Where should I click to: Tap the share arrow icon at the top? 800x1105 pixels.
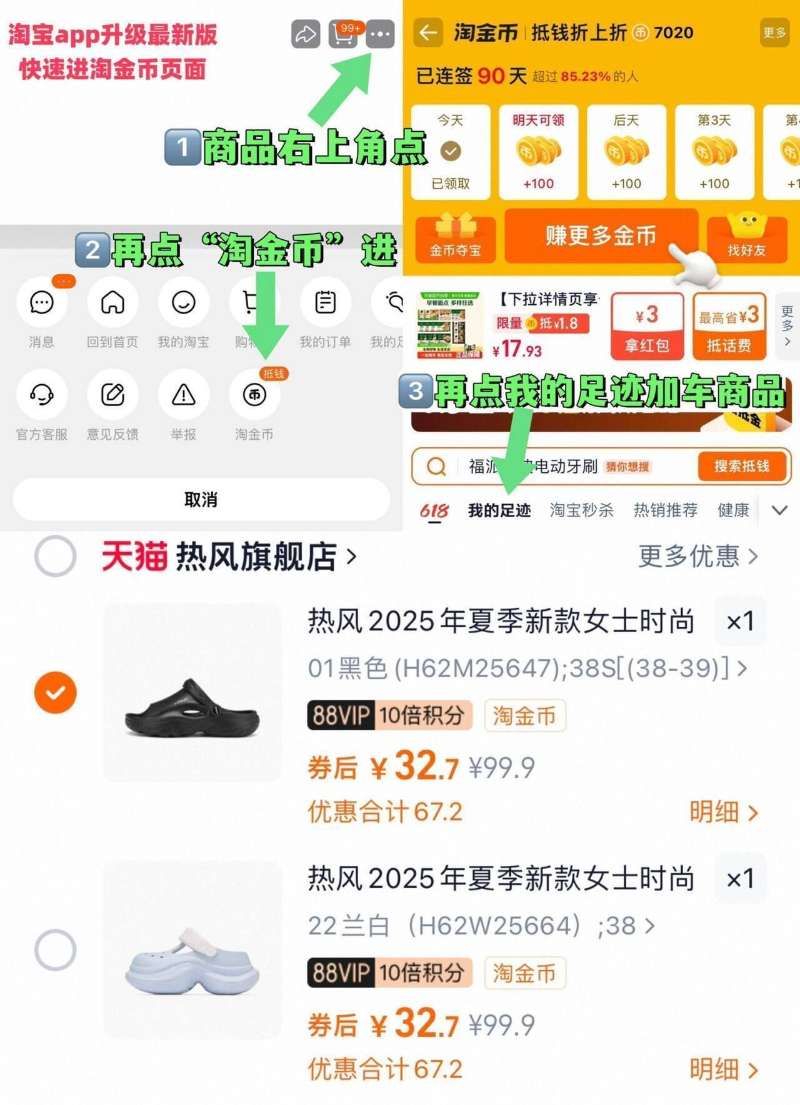point(305,35)
